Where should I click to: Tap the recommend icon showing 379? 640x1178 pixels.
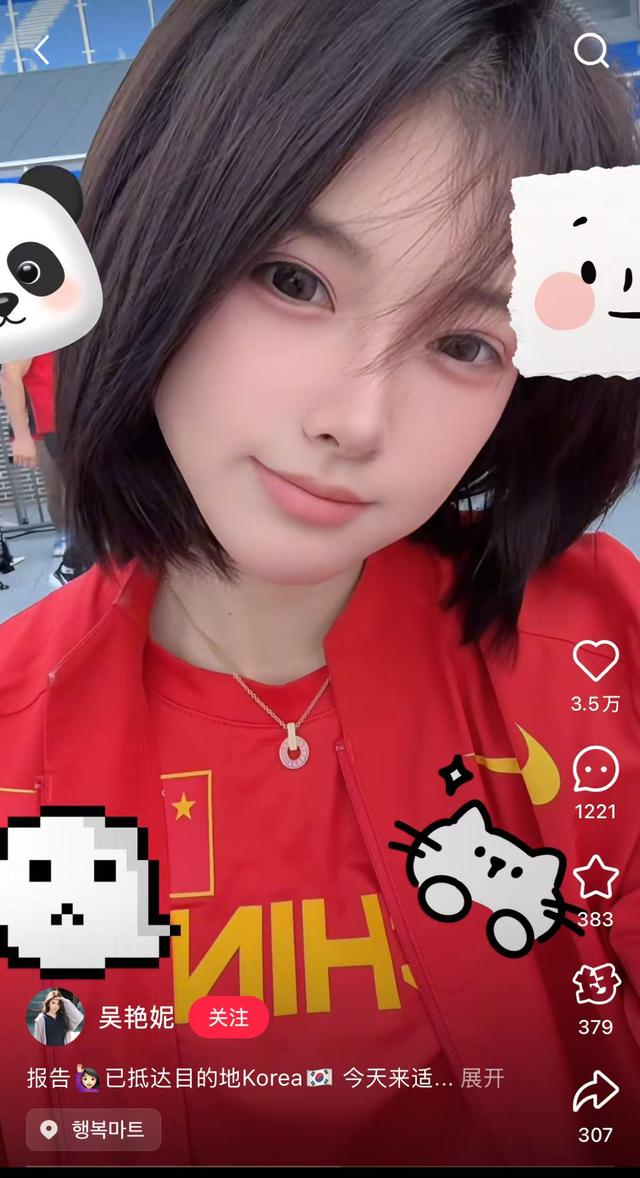tap(596, 985)
